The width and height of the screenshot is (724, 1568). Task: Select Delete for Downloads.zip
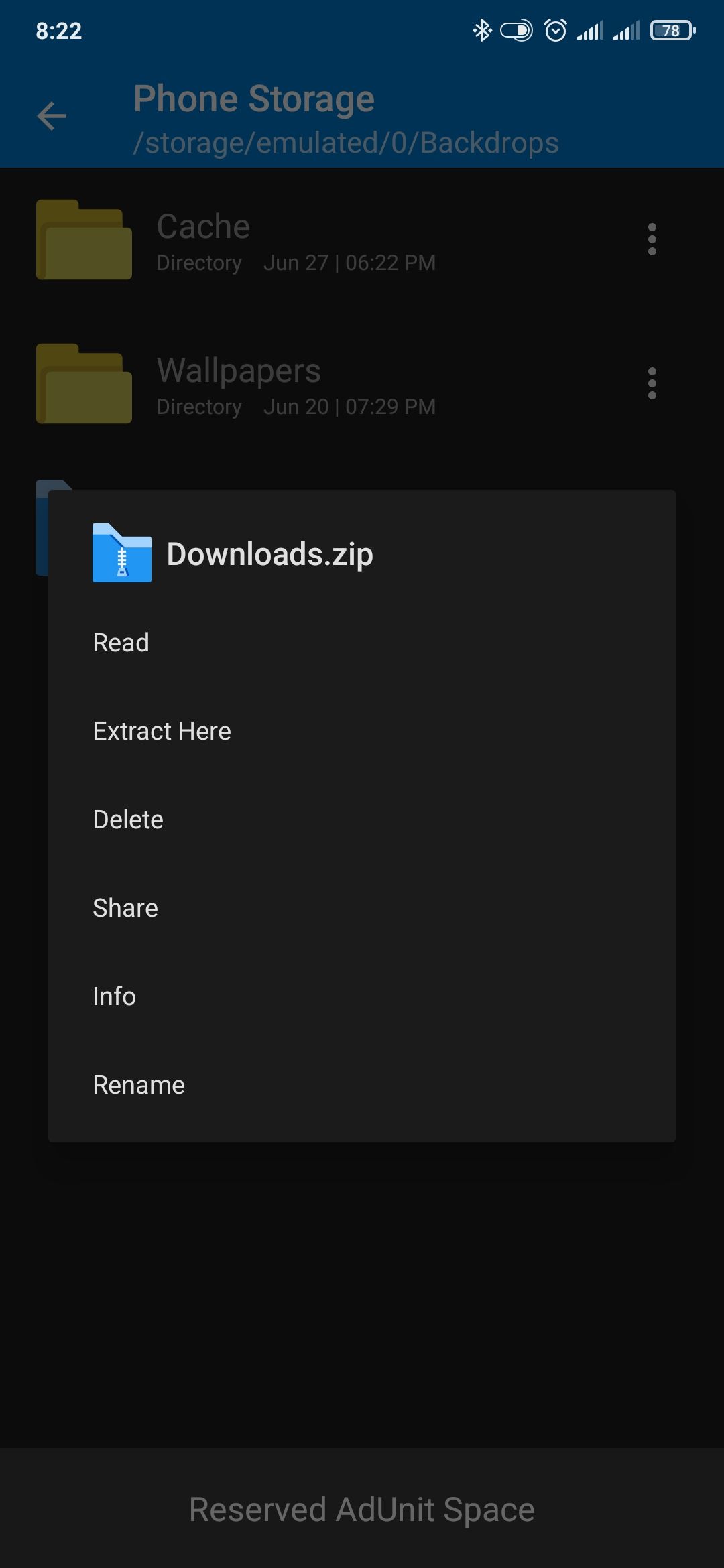point(127,819)
